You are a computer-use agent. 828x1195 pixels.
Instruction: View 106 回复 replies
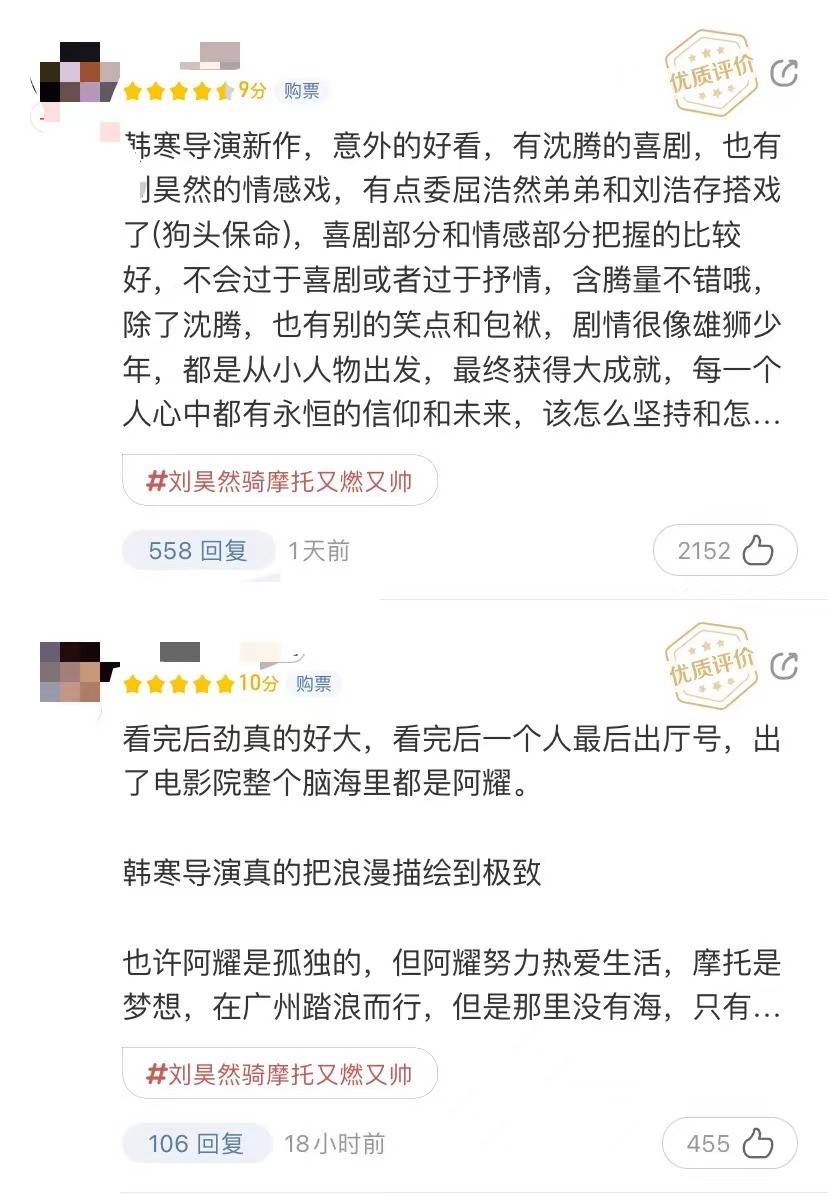[x=196, y=1143]
